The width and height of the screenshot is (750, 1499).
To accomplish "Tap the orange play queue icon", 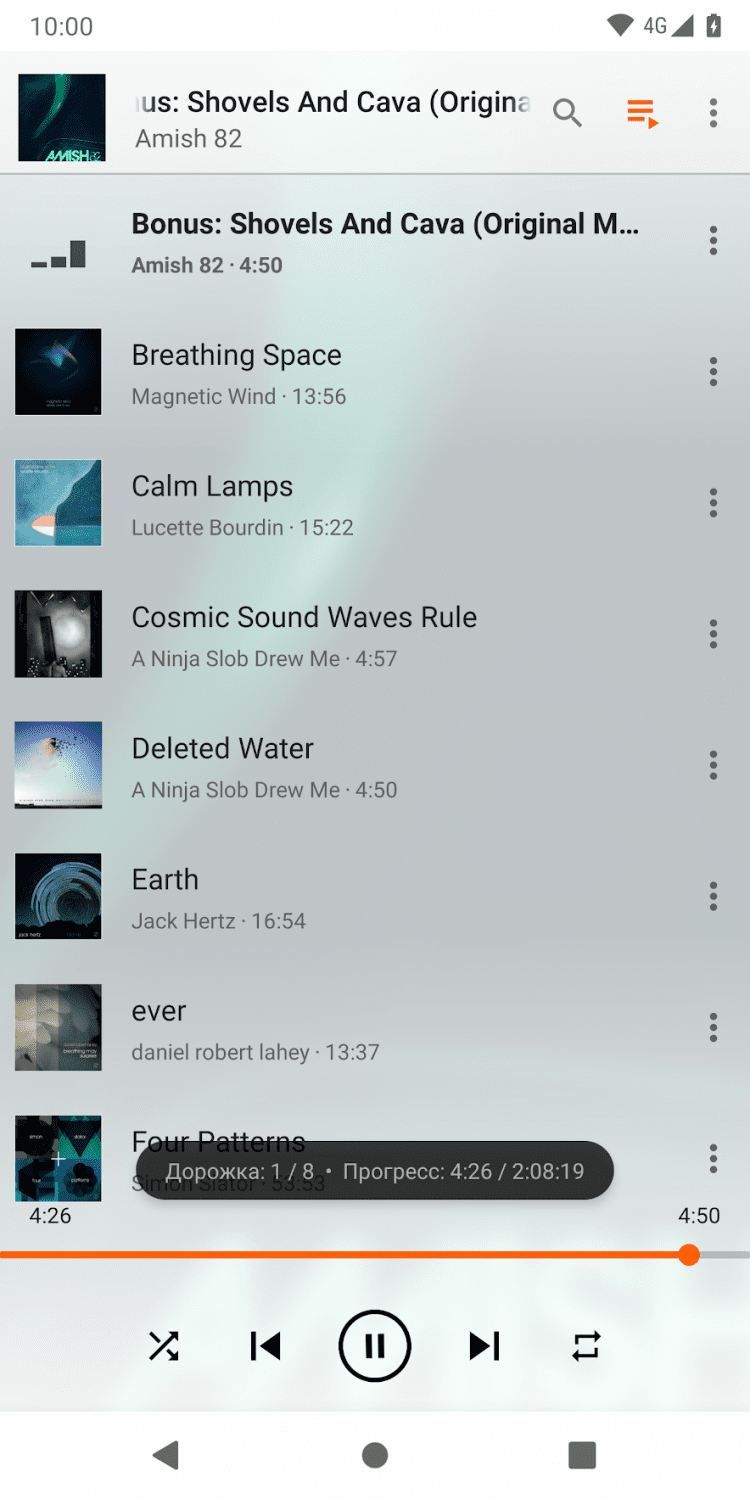I will coord(642,113).
